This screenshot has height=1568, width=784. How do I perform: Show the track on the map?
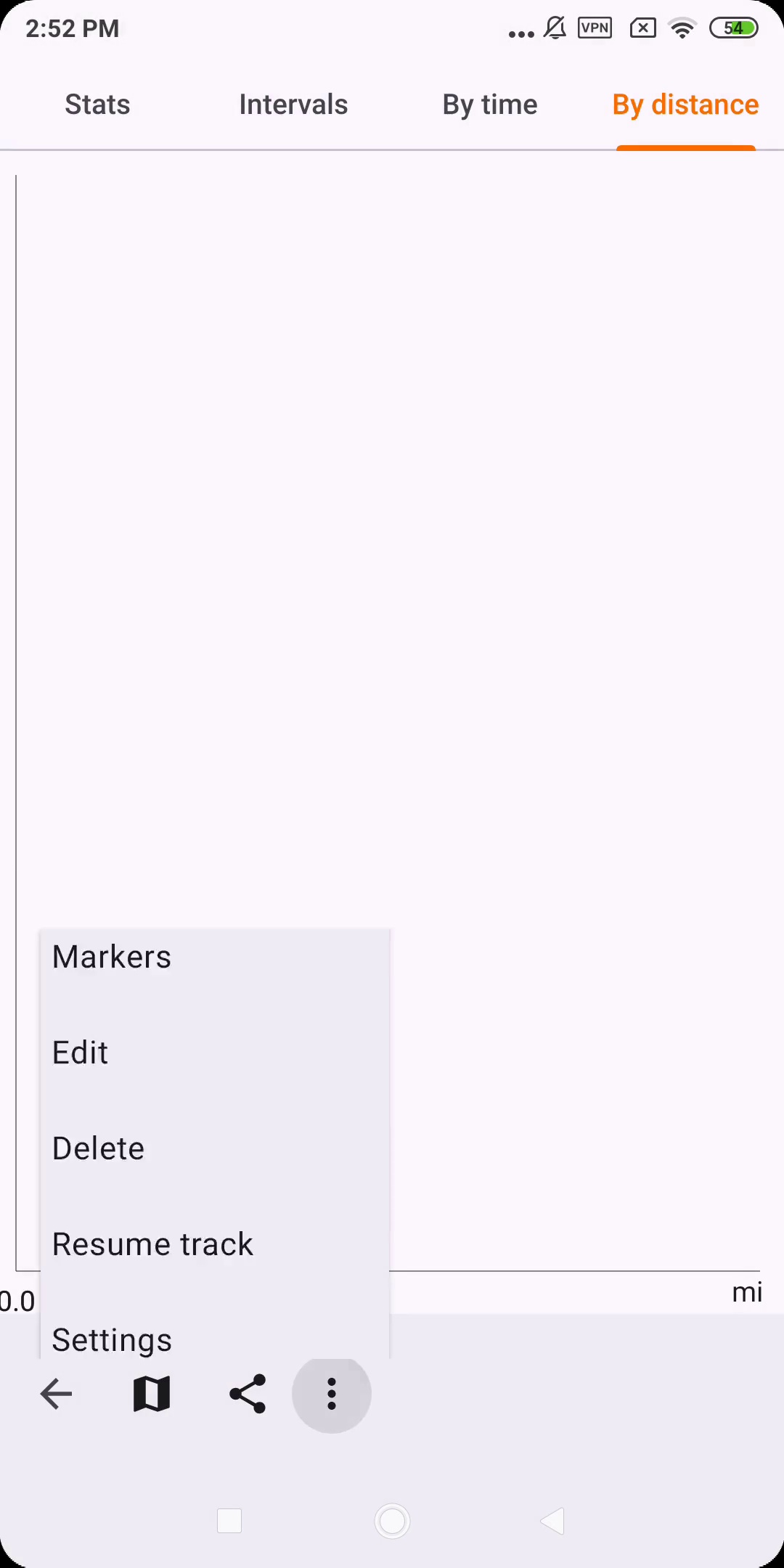pos(152,1394)
